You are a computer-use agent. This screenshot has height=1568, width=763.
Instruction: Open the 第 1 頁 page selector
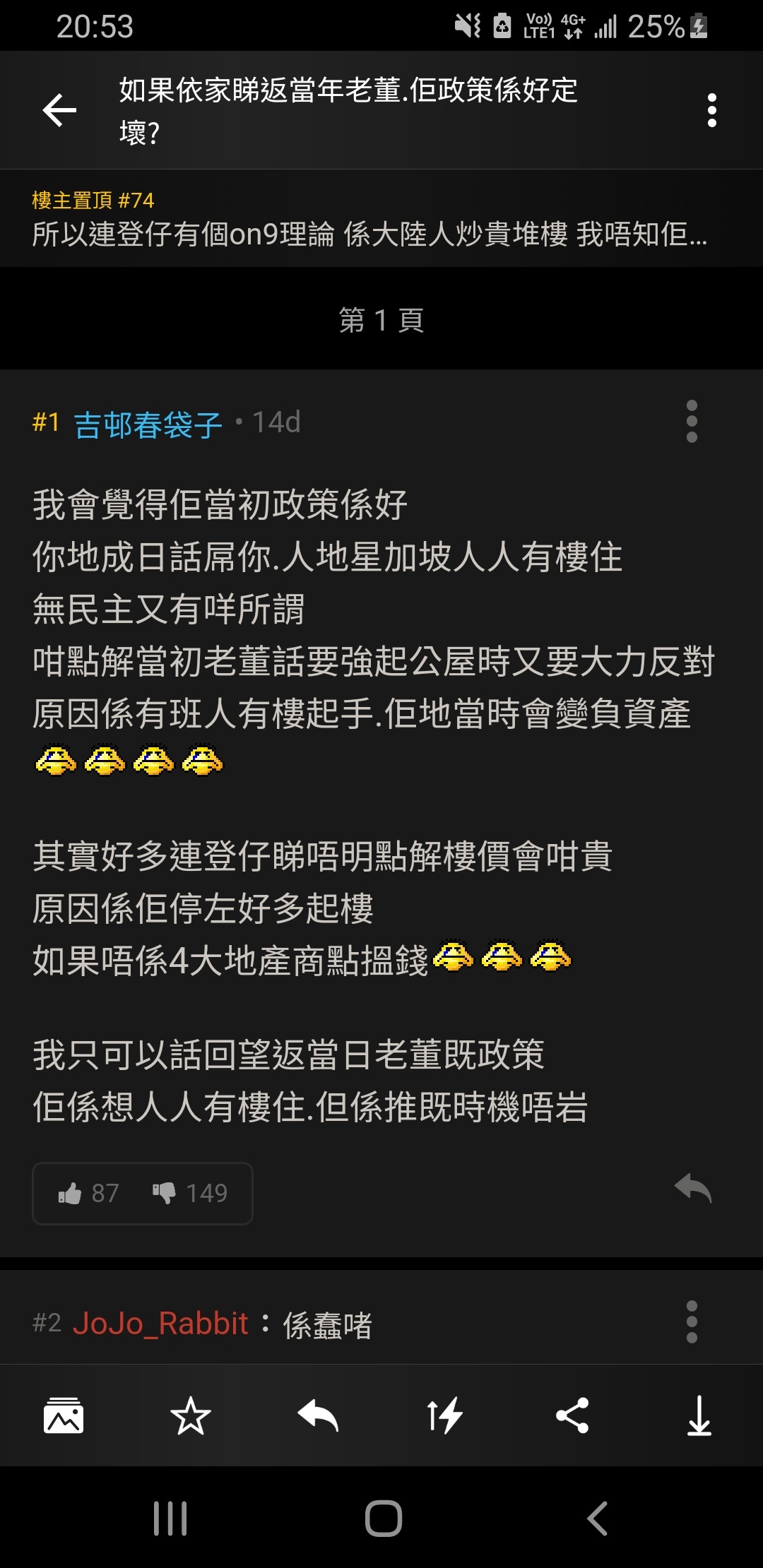tap(381, 320)
